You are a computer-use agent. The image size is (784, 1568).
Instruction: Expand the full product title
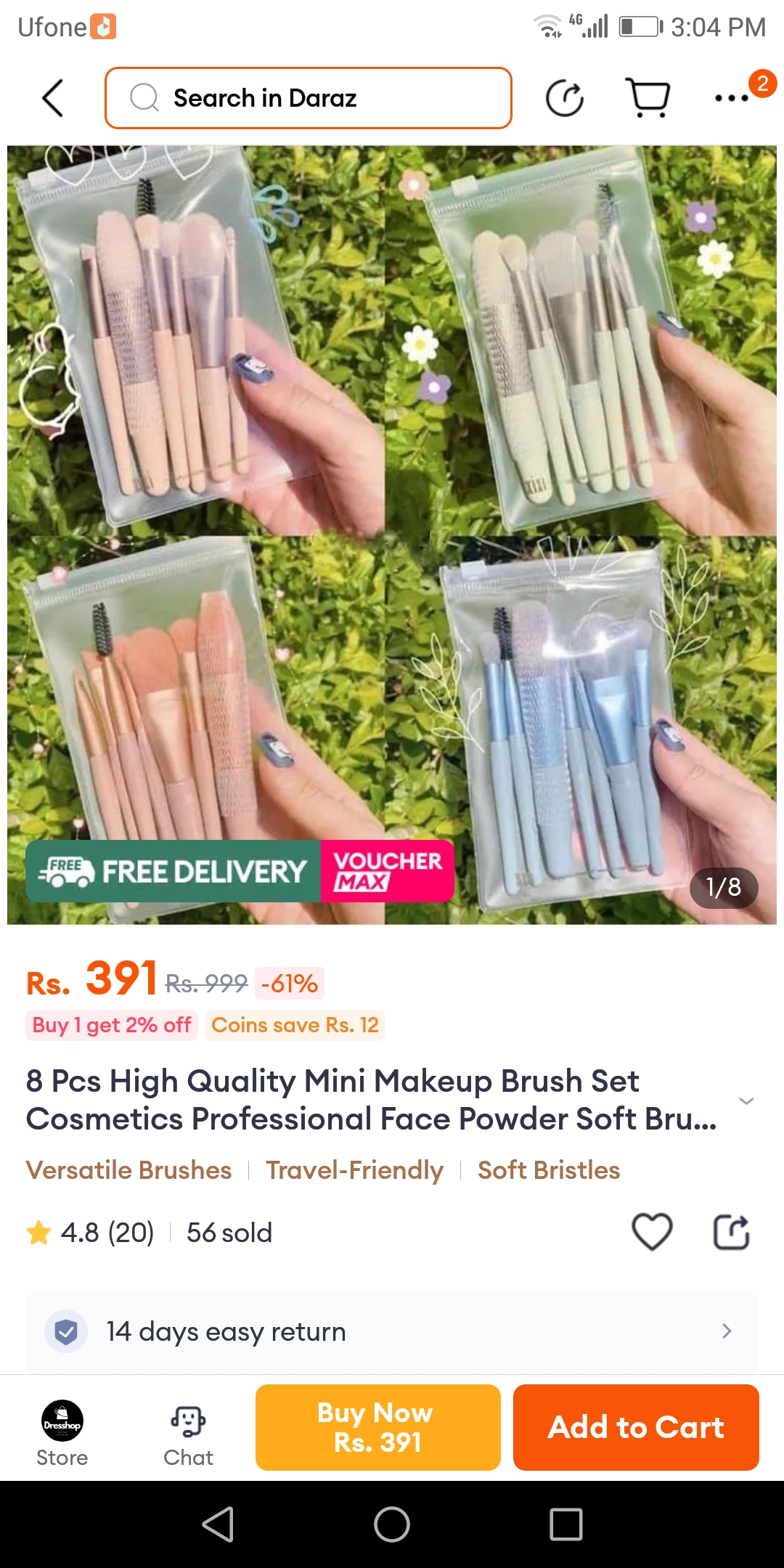[746, 1101]
